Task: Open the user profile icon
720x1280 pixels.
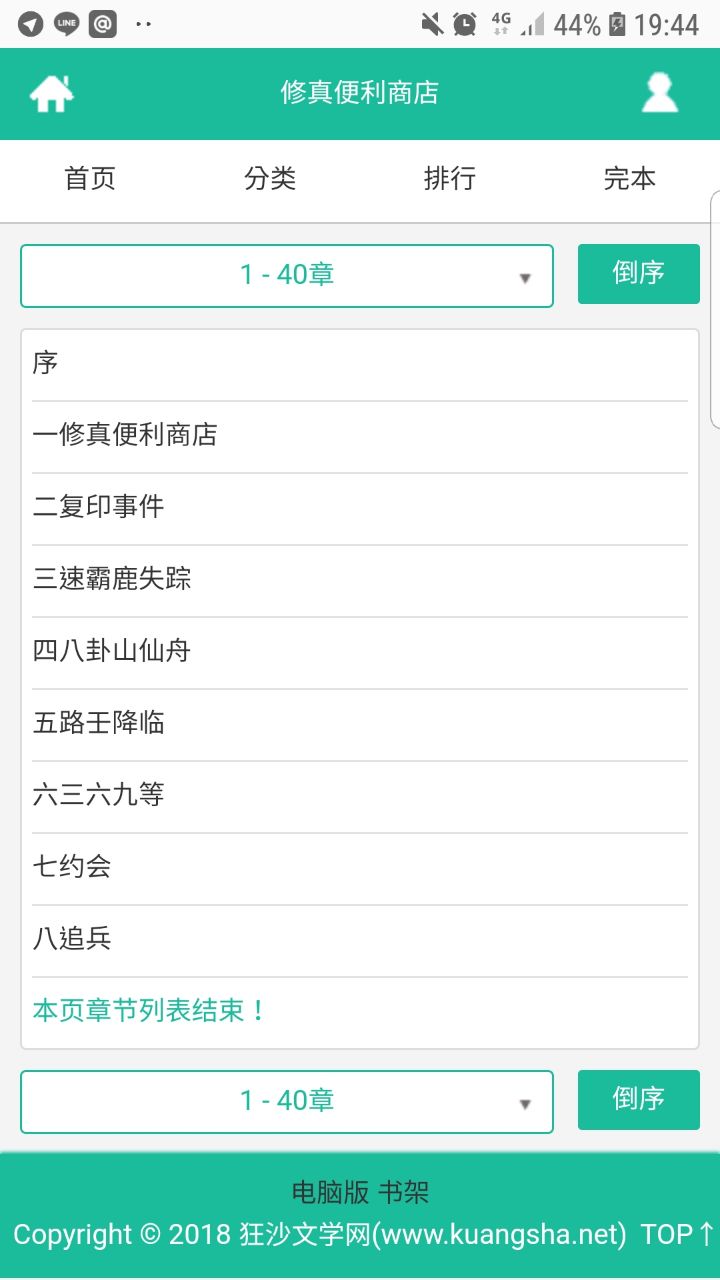Action: (x=659, y=93)
